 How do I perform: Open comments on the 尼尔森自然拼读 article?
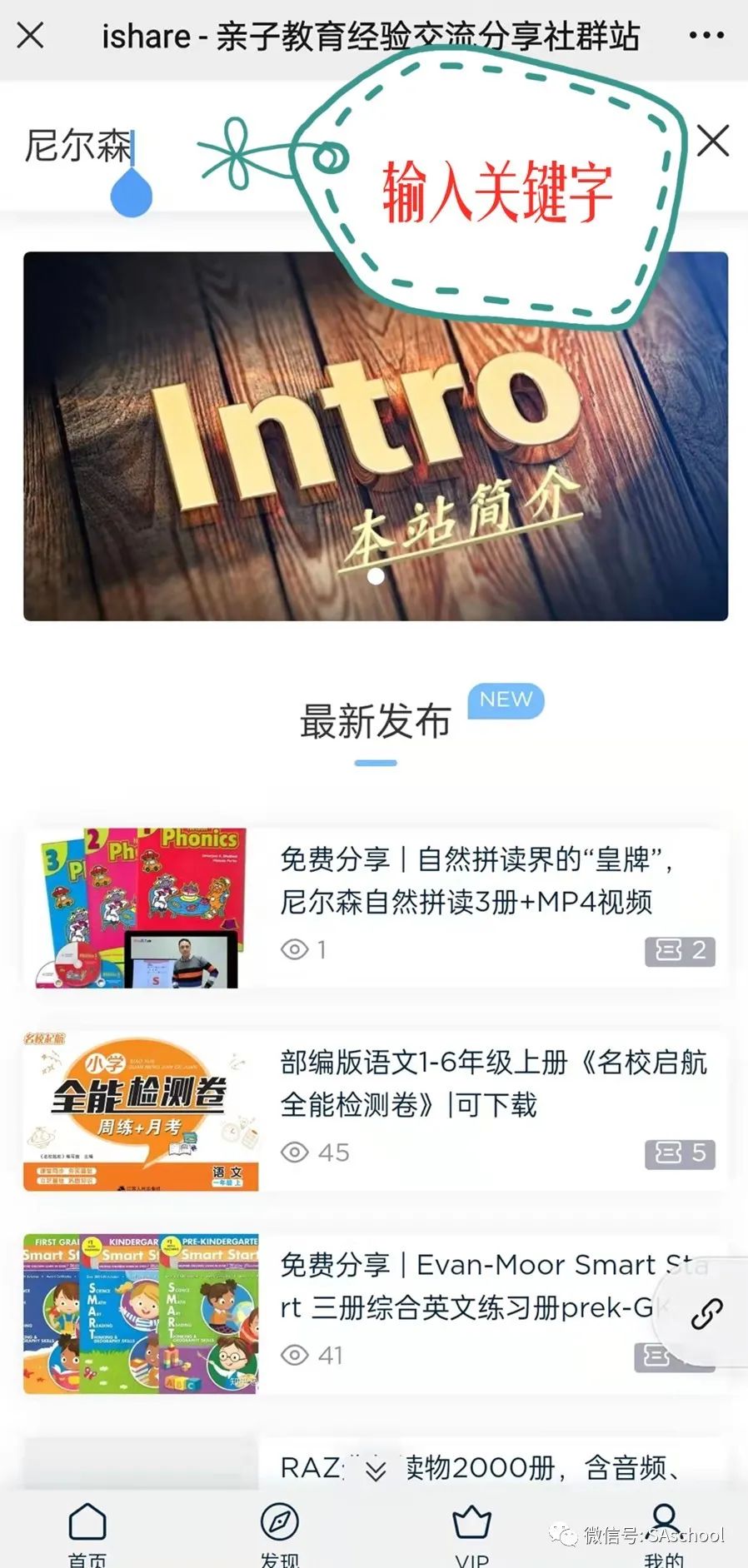[681, 950]
